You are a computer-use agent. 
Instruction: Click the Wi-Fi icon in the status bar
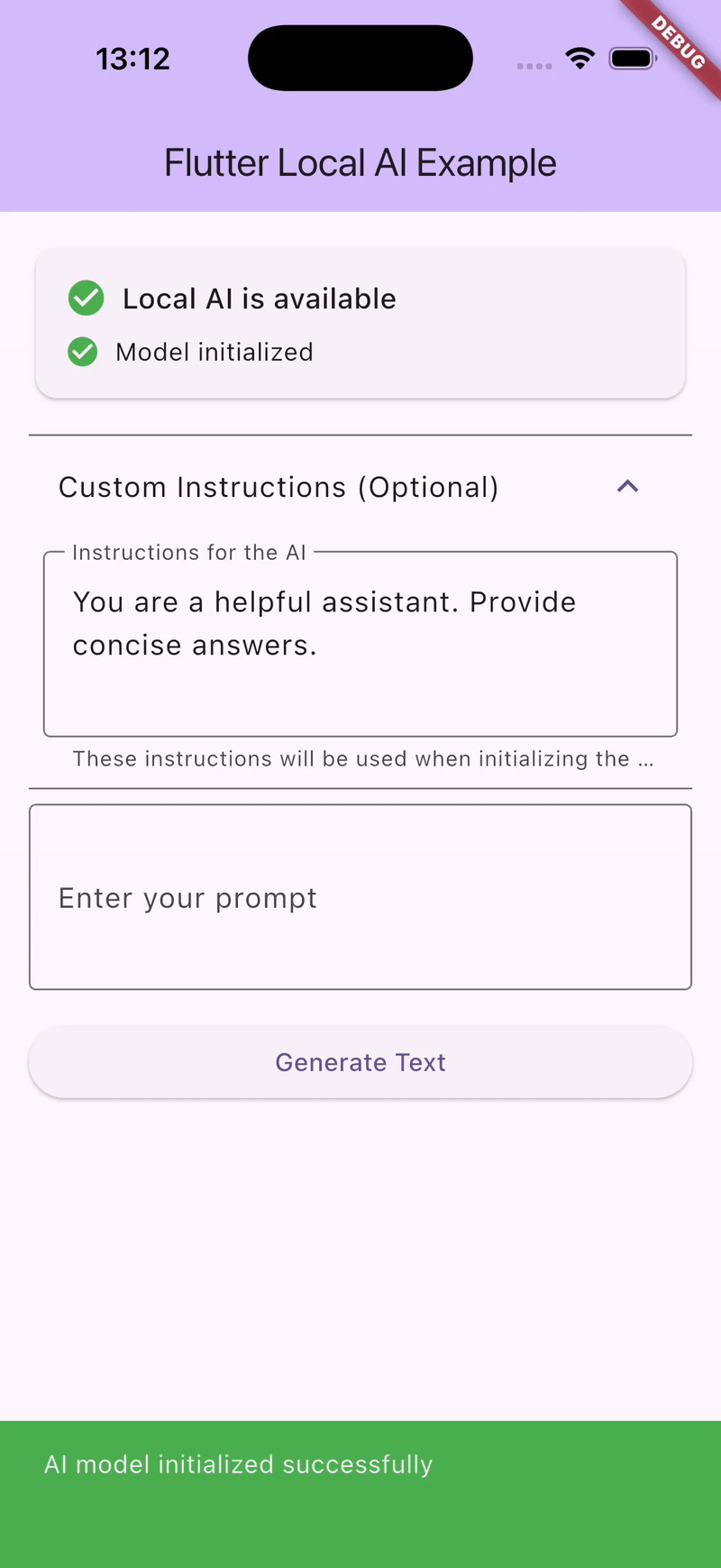(580, 58)
